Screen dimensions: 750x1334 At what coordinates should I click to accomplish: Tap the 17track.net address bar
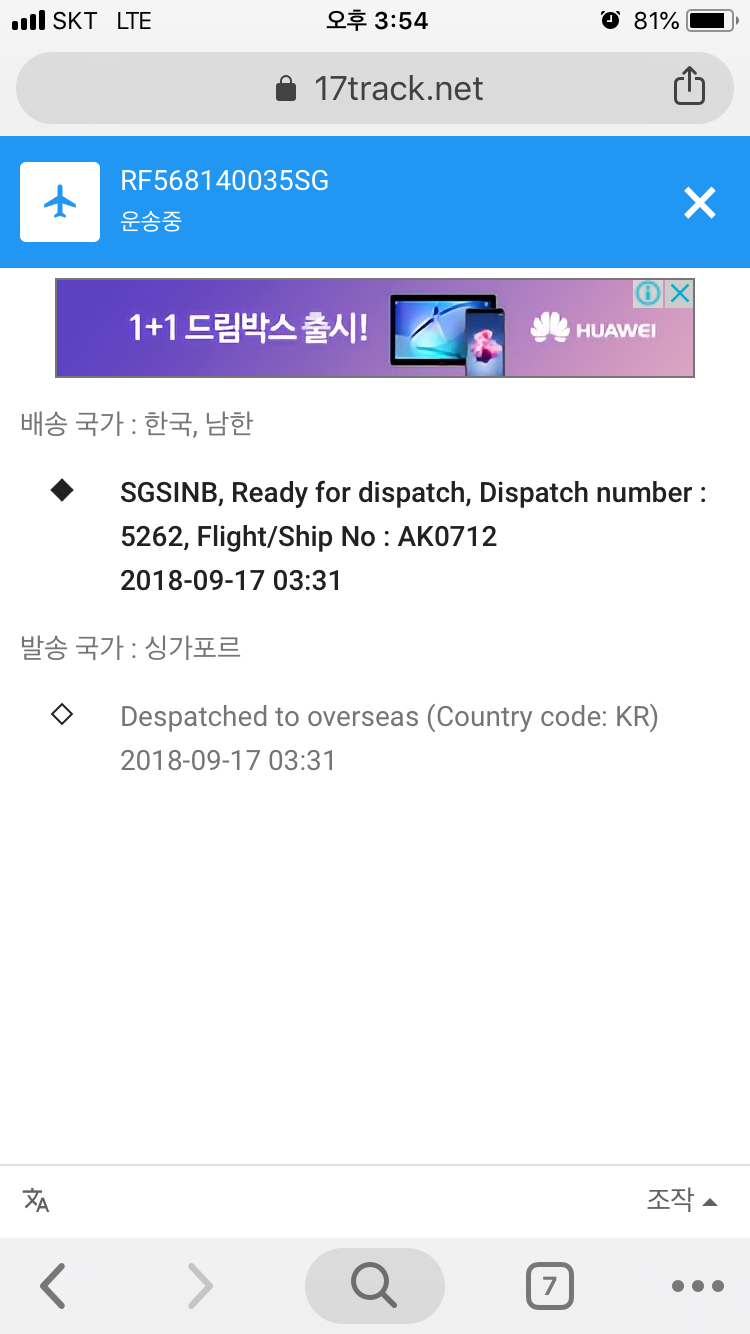[x=378, y=89]
